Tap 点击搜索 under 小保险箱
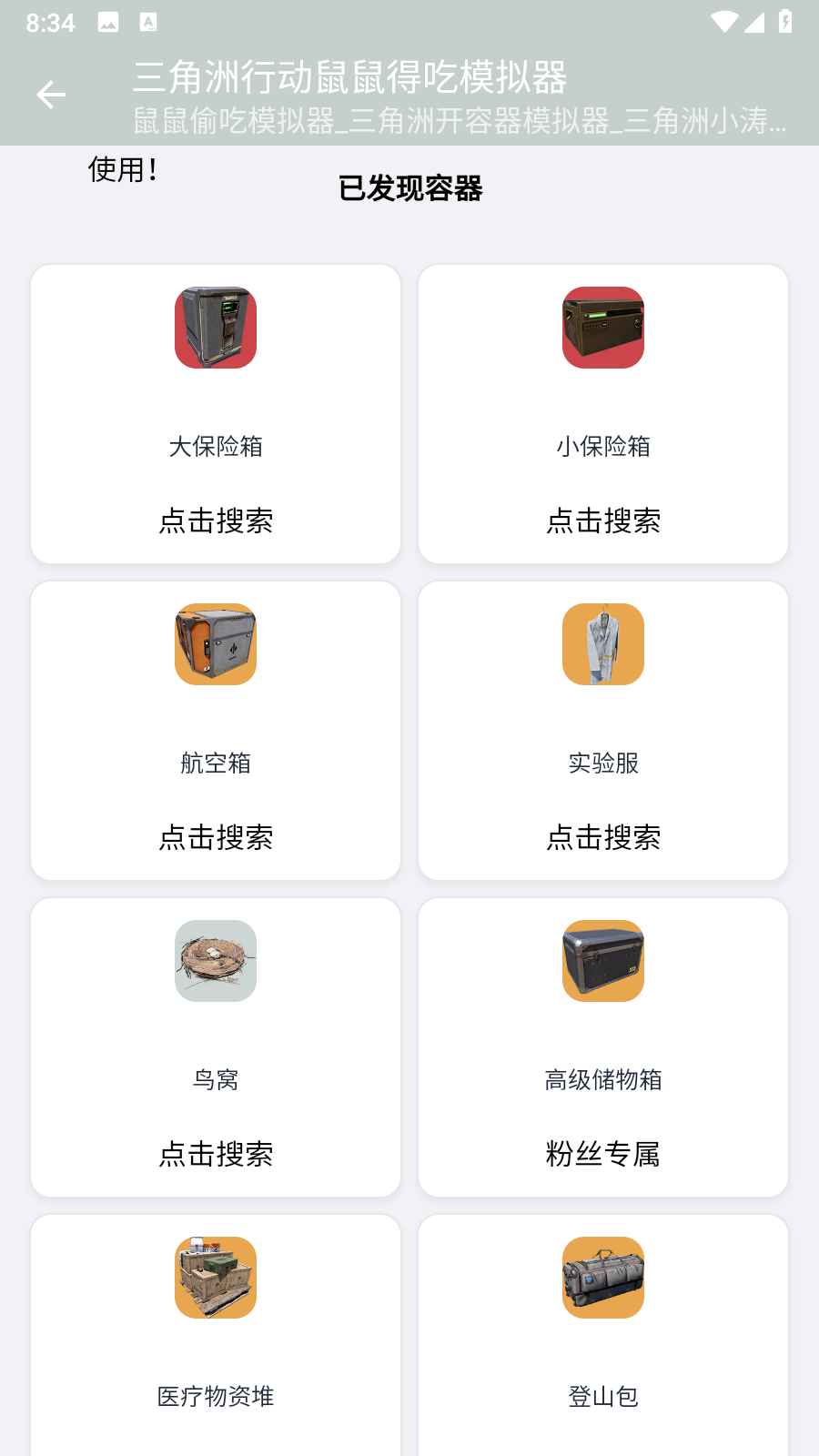This screenshot has height=1456, width=819. (x=603, y=521)
